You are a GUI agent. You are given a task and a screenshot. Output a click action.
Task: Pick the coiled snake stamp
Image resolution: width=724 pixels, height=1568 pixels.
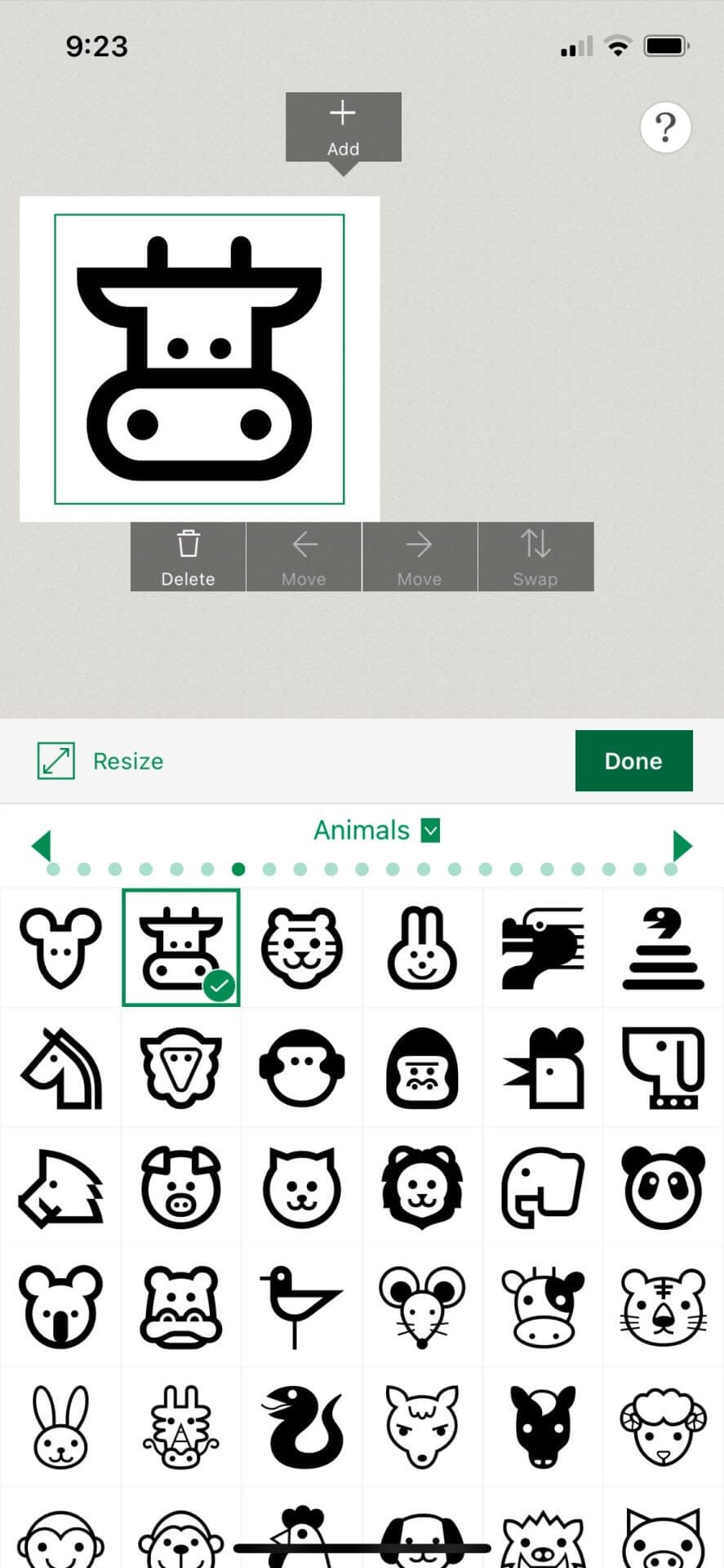point(663,948)
